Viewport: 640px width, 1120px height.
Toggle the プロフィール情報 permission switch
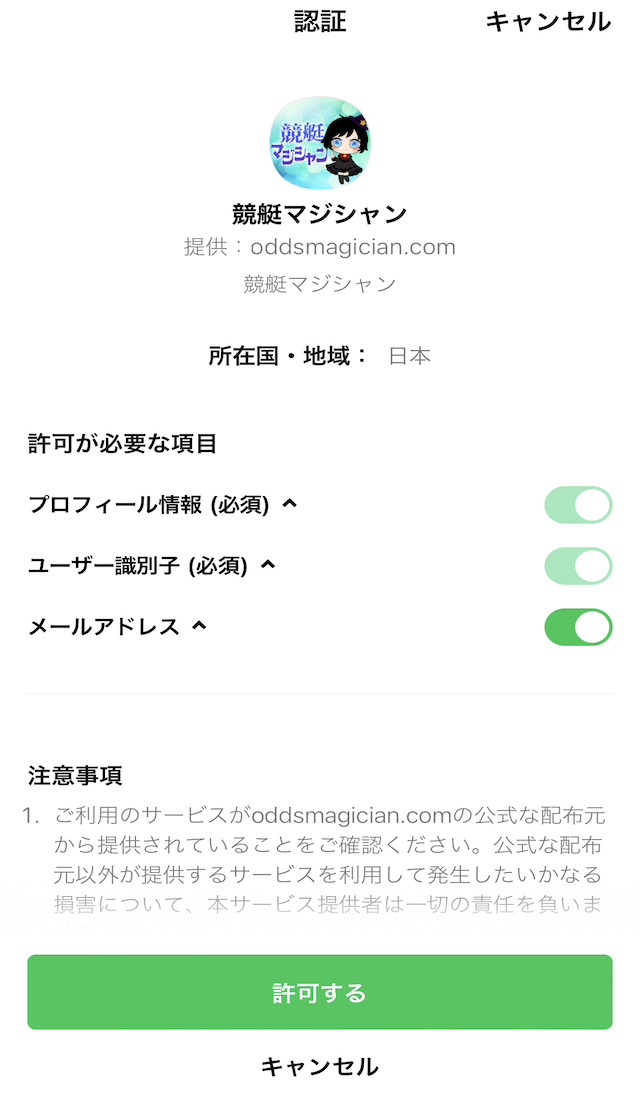[x=578, y=505]
